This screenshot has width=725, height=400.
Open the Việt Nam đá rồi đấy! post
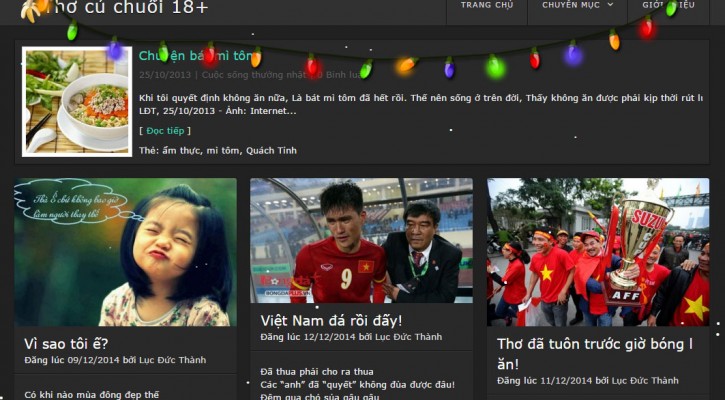331,320
